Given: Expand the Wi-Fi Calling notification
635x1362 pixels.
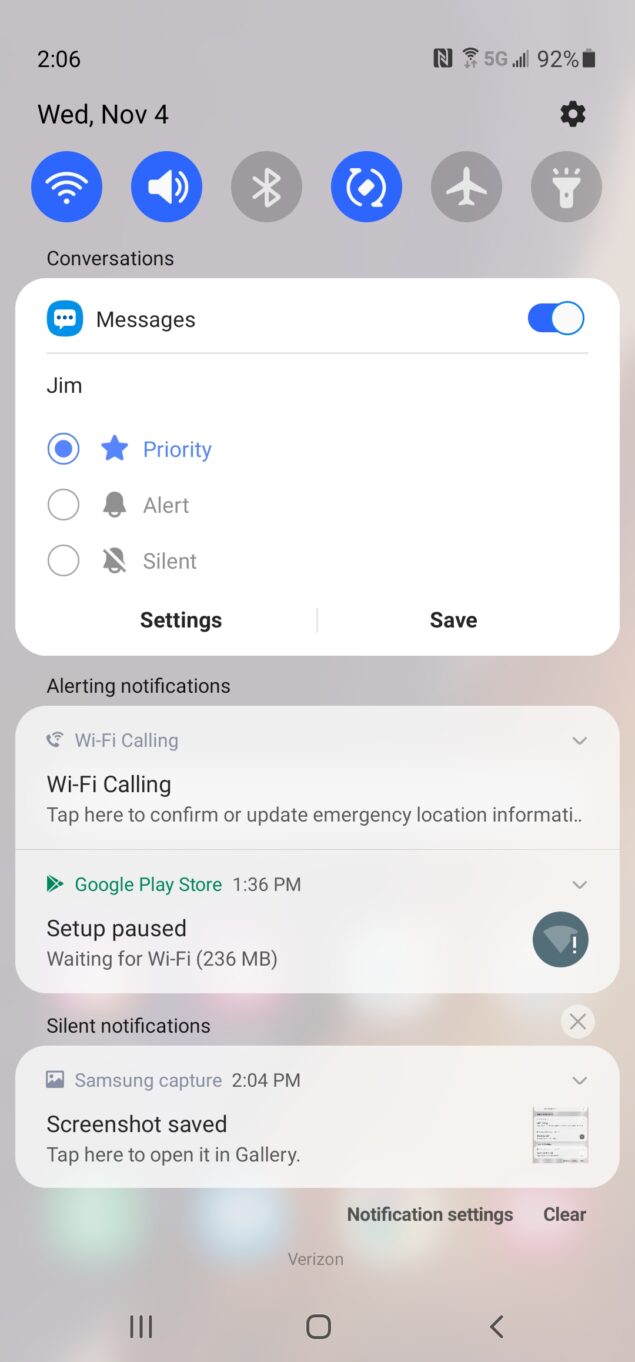Looking at the screenshot, I should 579,741.
